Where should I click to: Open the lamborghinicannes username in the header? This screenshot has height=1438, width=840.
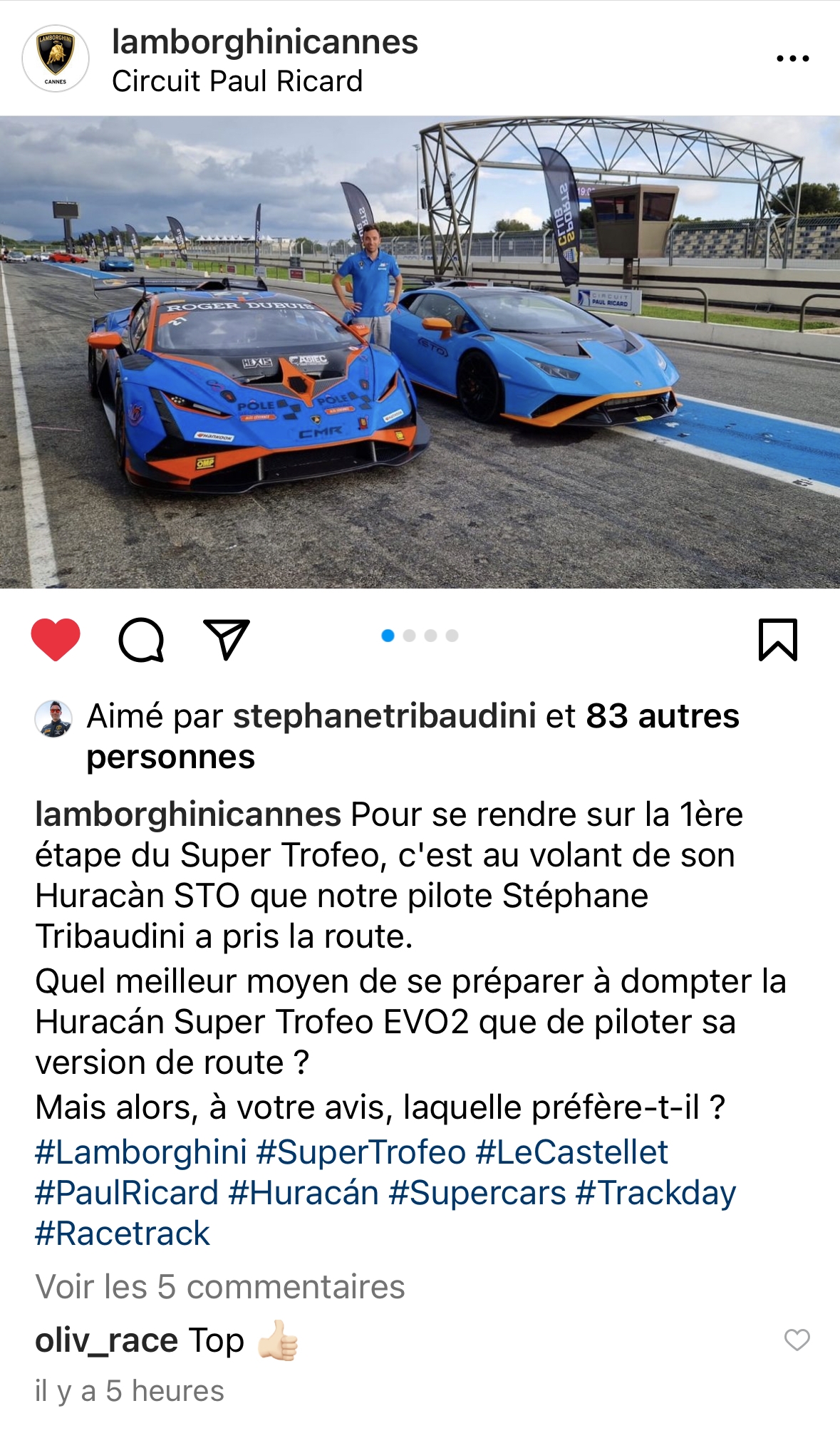point(265,42)
